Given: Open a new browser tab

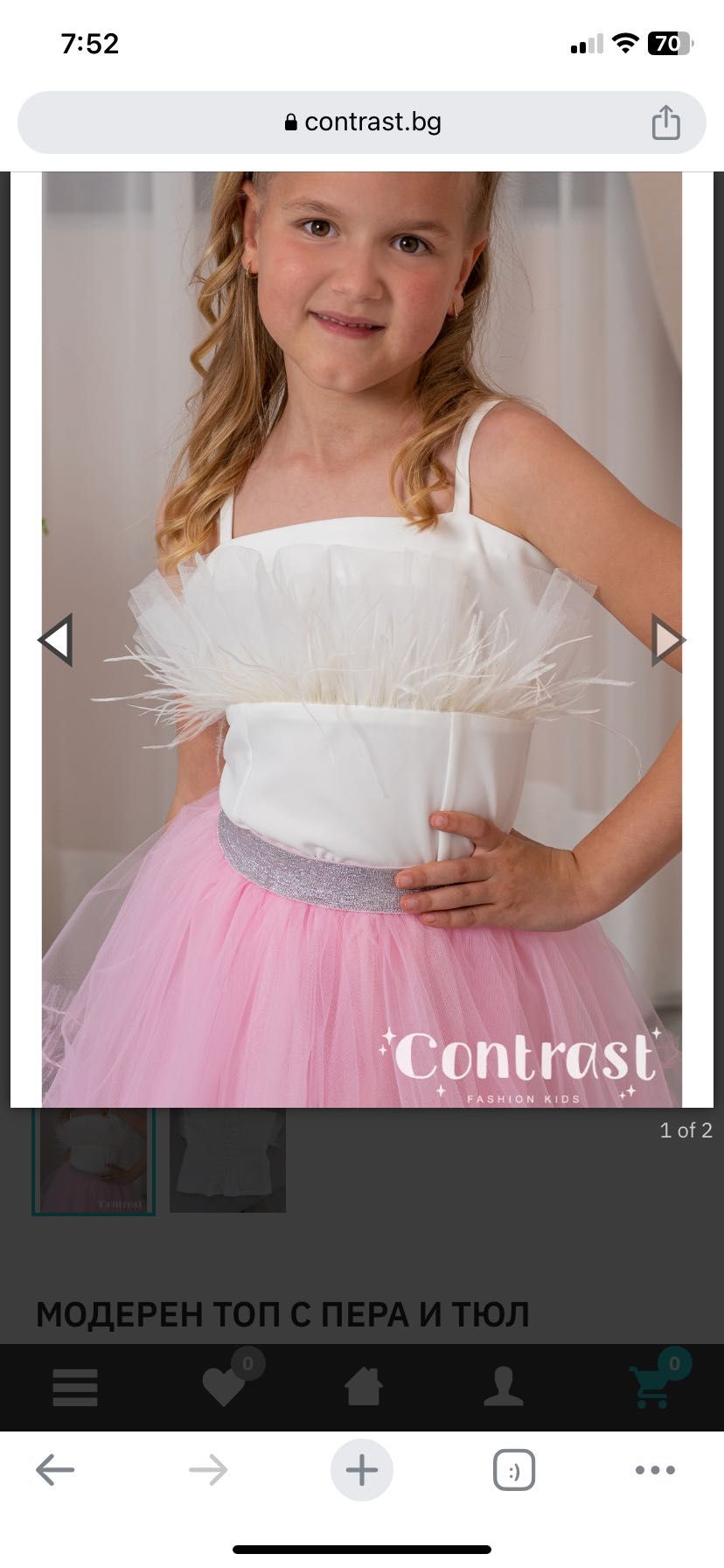Looking at the screenshot, I should tap(362, 1470).
